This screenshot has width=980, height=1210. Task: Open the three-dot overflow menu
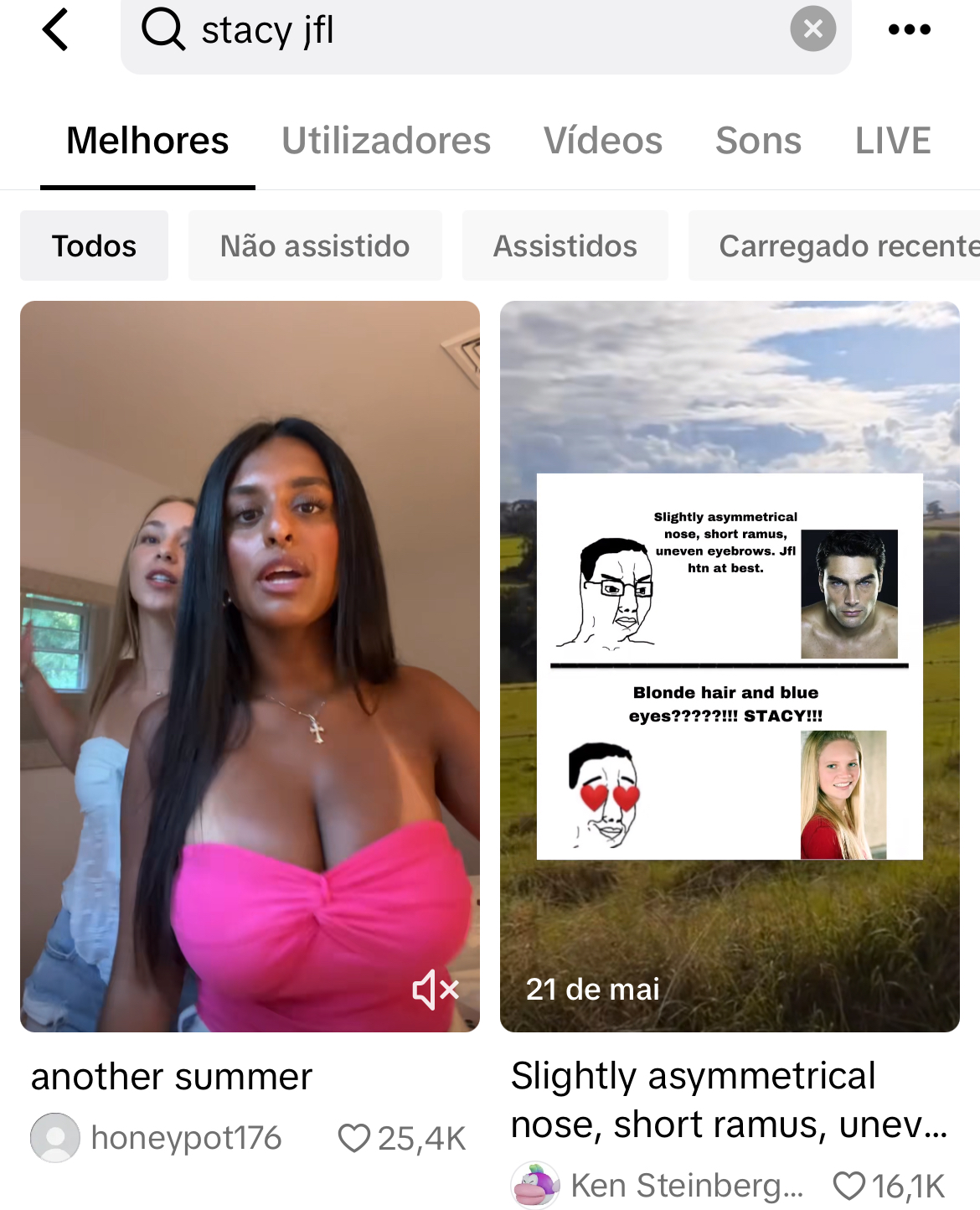coord(909,30)
